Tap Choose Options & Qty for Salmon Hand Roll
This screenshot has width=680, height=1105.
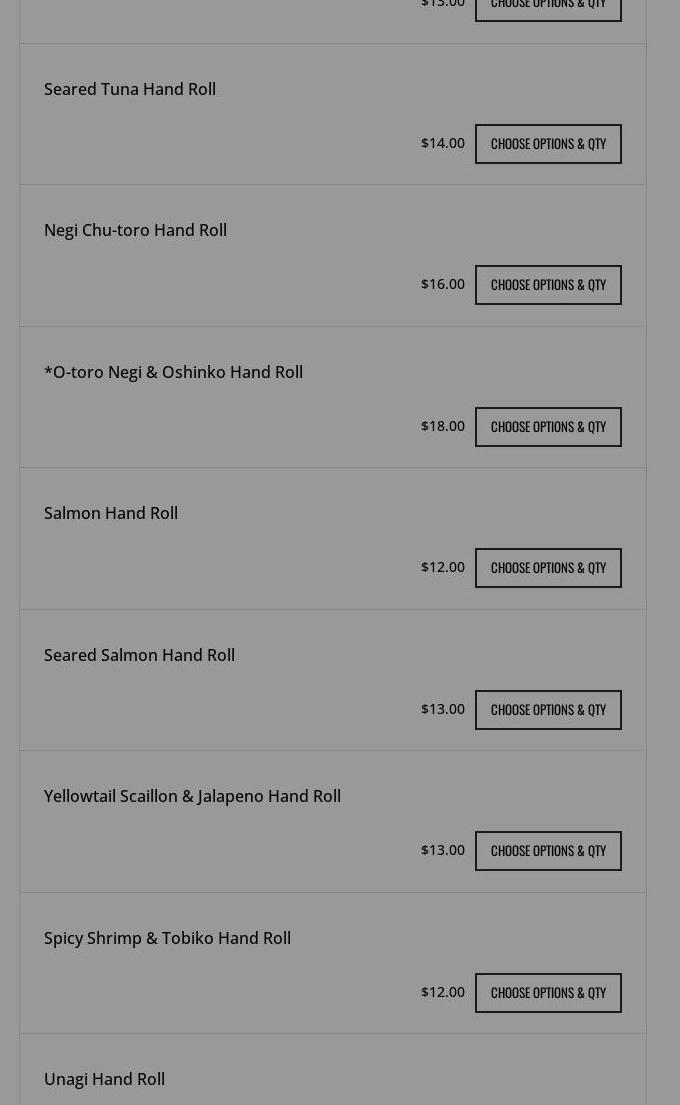click(548, 568)
